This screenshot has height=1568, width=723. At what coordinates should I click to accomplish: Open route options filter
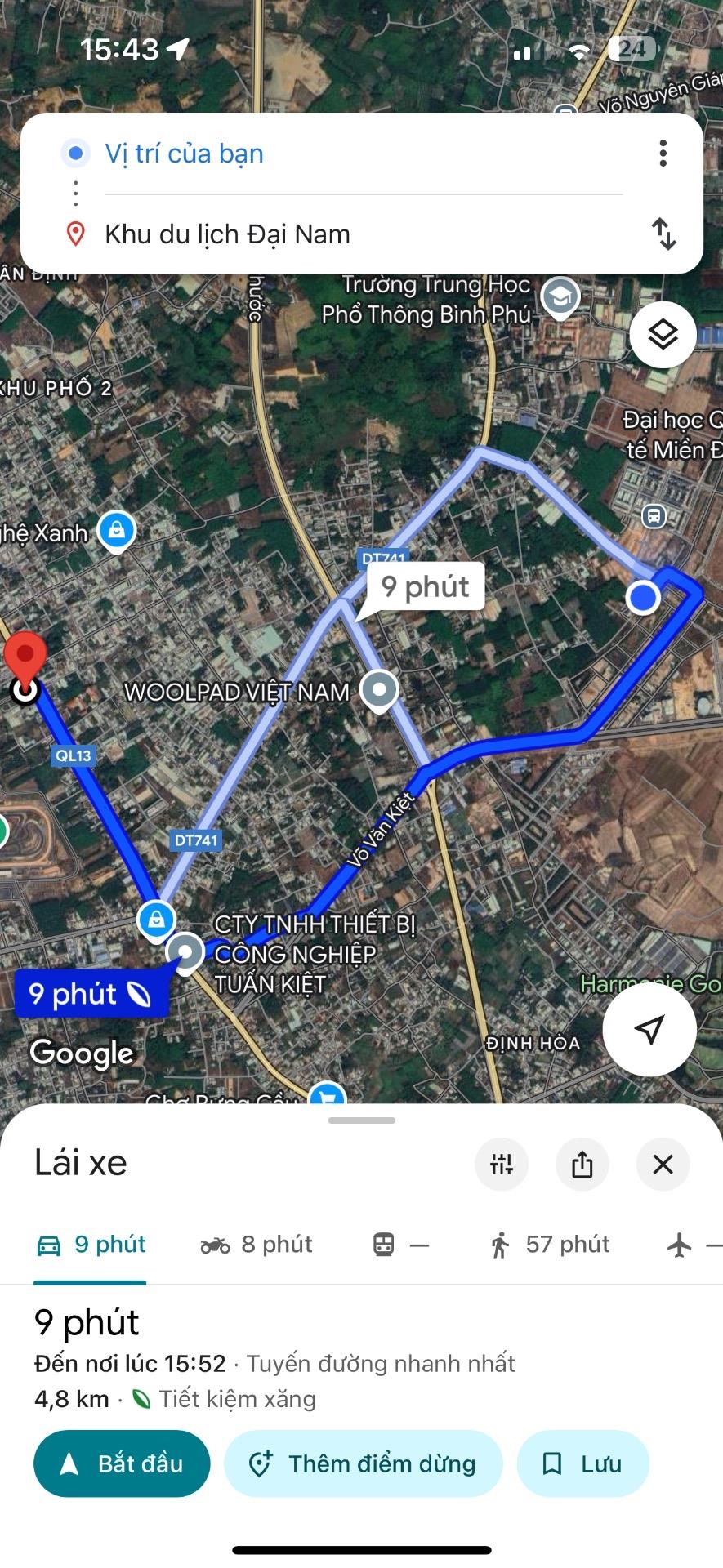point(501,1164)
